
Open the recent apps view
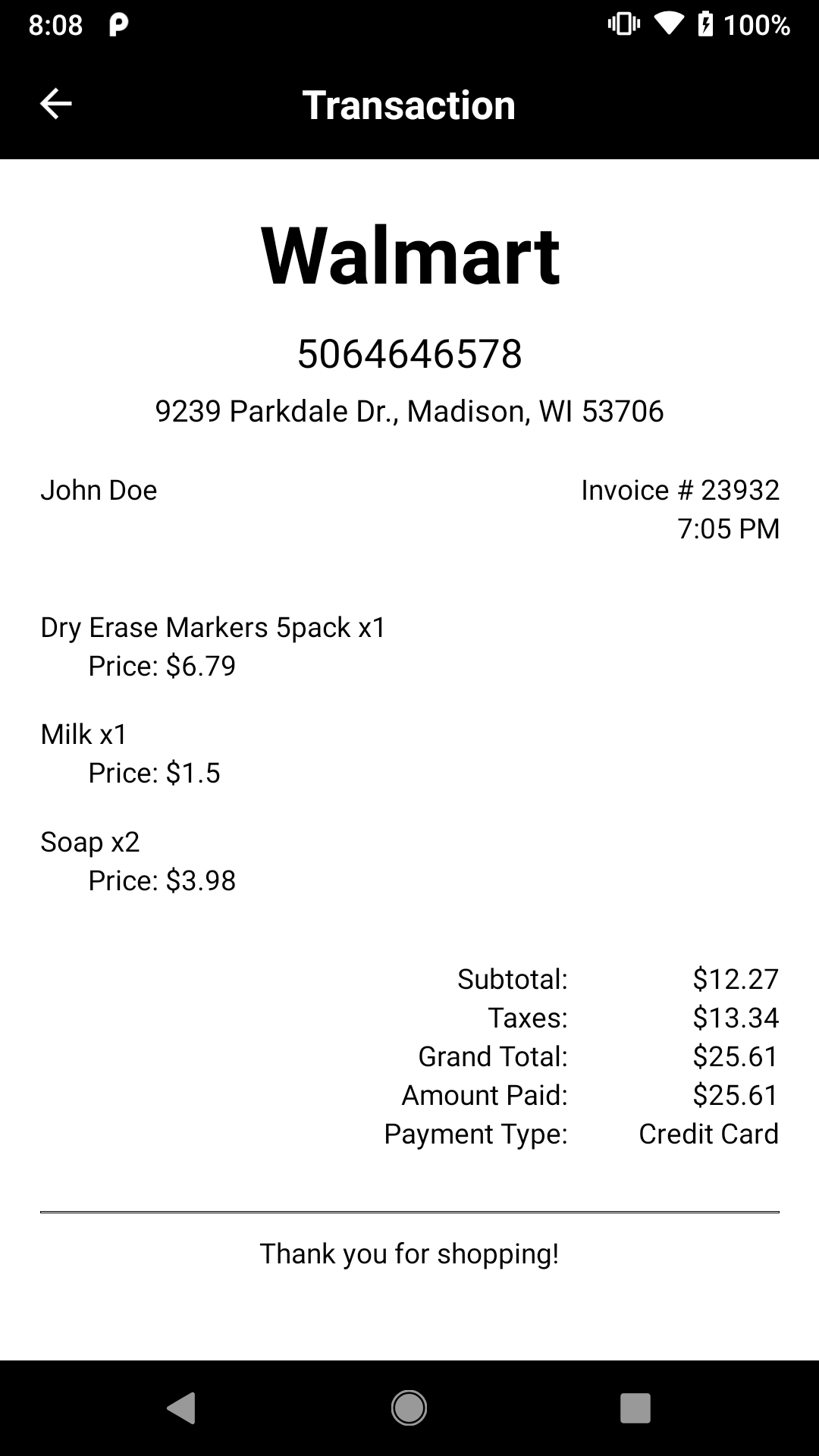point(635,1408)
